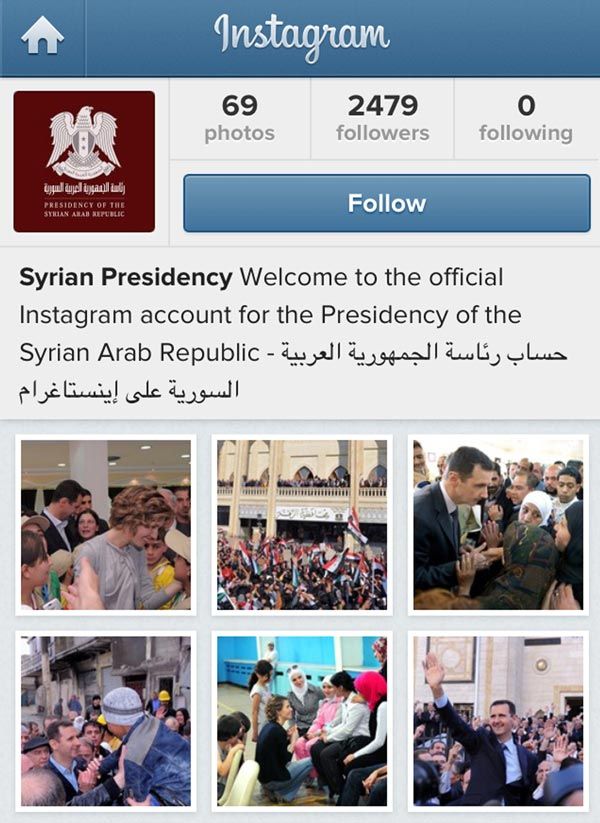Open the photo of crowd waving flags
The width and height of the screenshot is (600, 823).
302,524
